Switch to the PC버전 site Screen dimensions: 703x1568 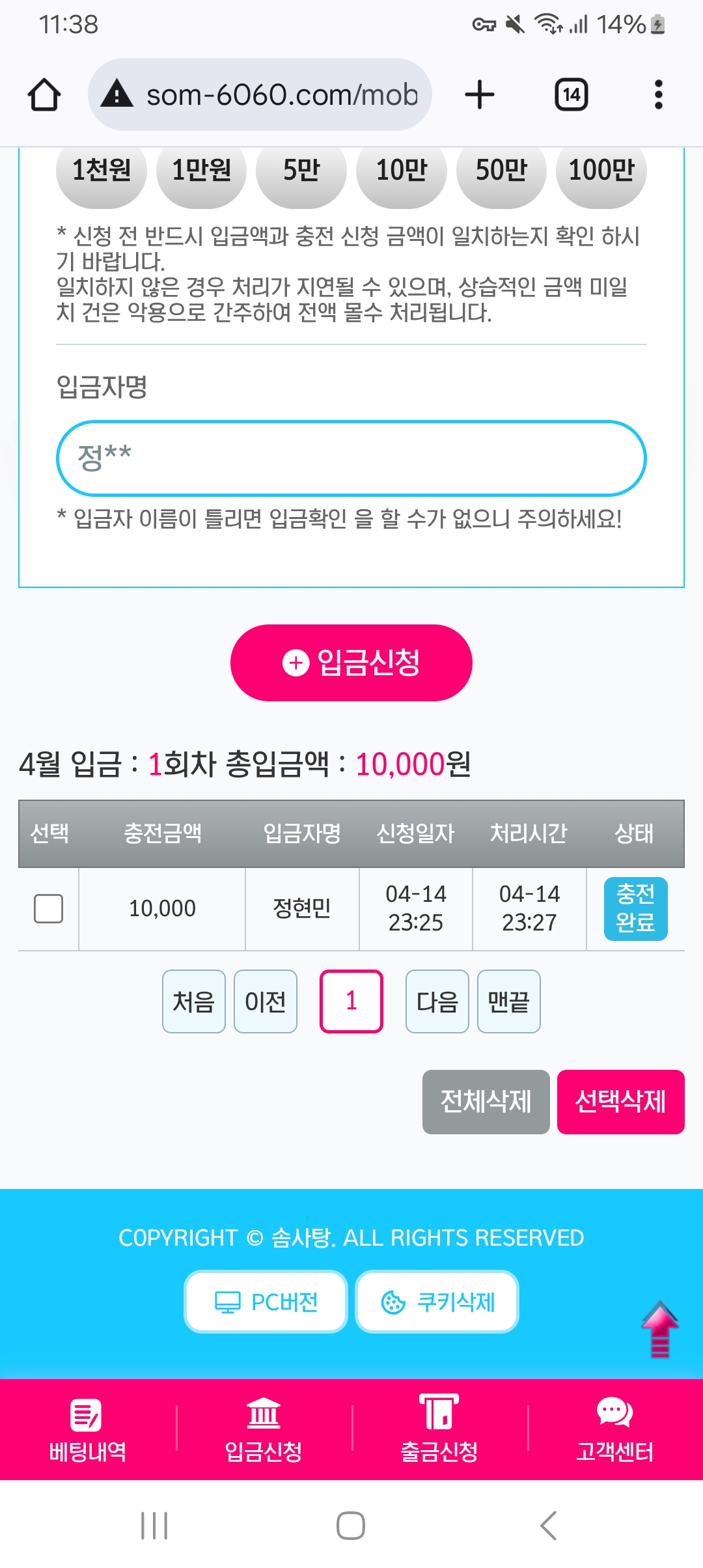266,1302
